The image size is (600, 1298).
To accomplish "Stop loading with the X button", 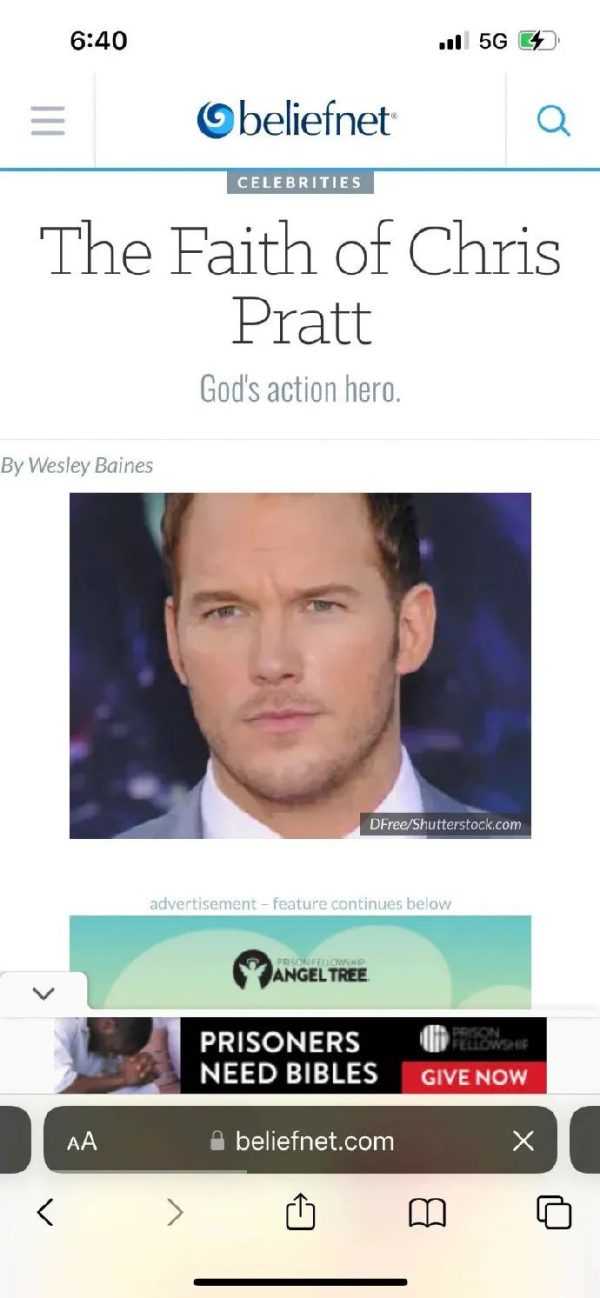I will tap(523, 1141).
